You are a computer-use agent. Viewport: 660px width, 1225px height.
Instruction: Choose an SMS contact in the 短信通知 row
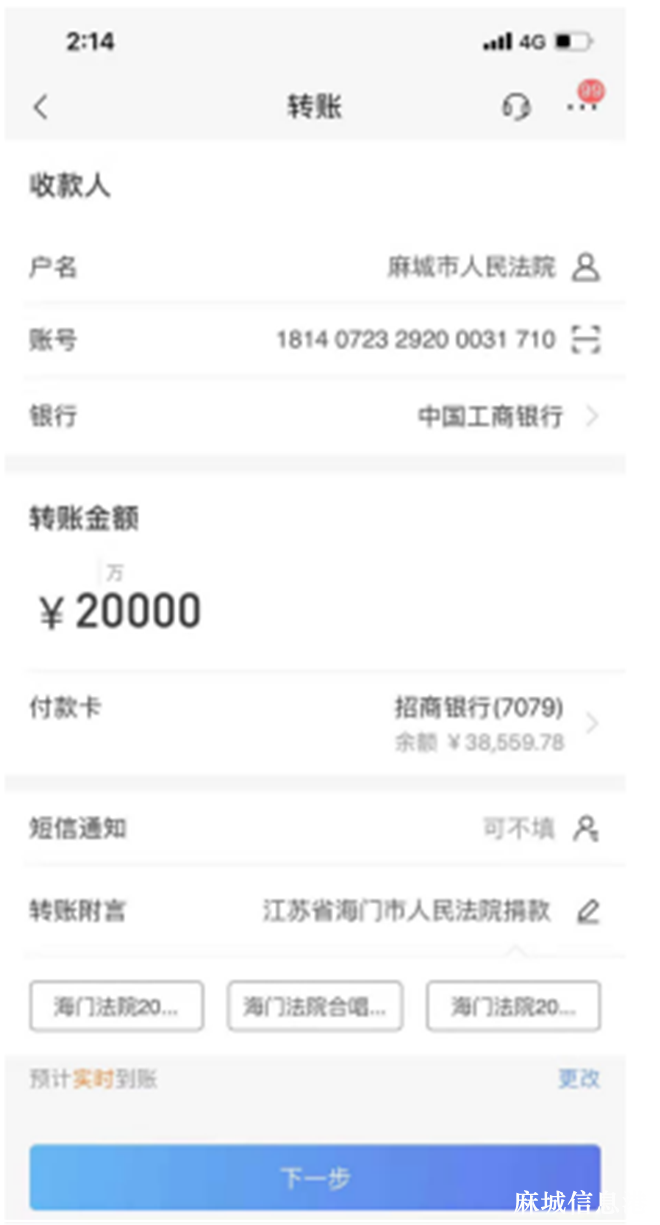click(x=586, y=829)
